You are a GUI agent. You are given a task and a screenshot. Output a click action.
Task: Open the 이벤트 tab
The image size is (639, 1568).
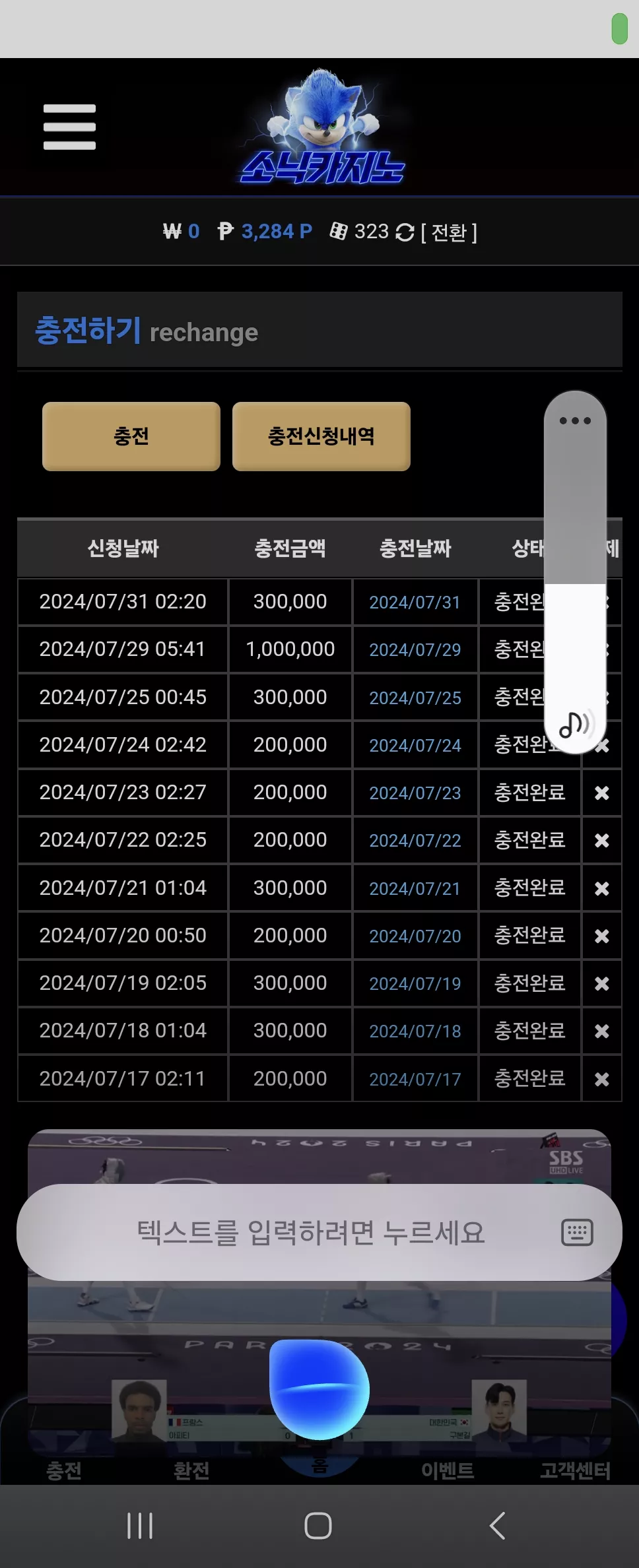point(448,1470)
